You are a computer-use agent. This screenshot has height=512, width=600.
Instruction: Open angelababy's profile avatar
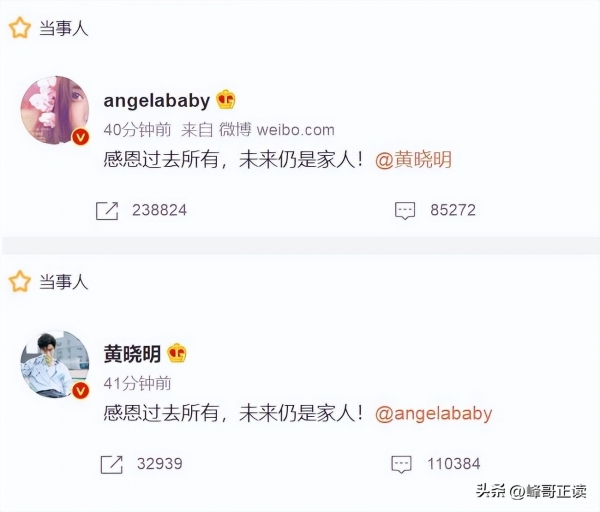[x=55, y=110]
